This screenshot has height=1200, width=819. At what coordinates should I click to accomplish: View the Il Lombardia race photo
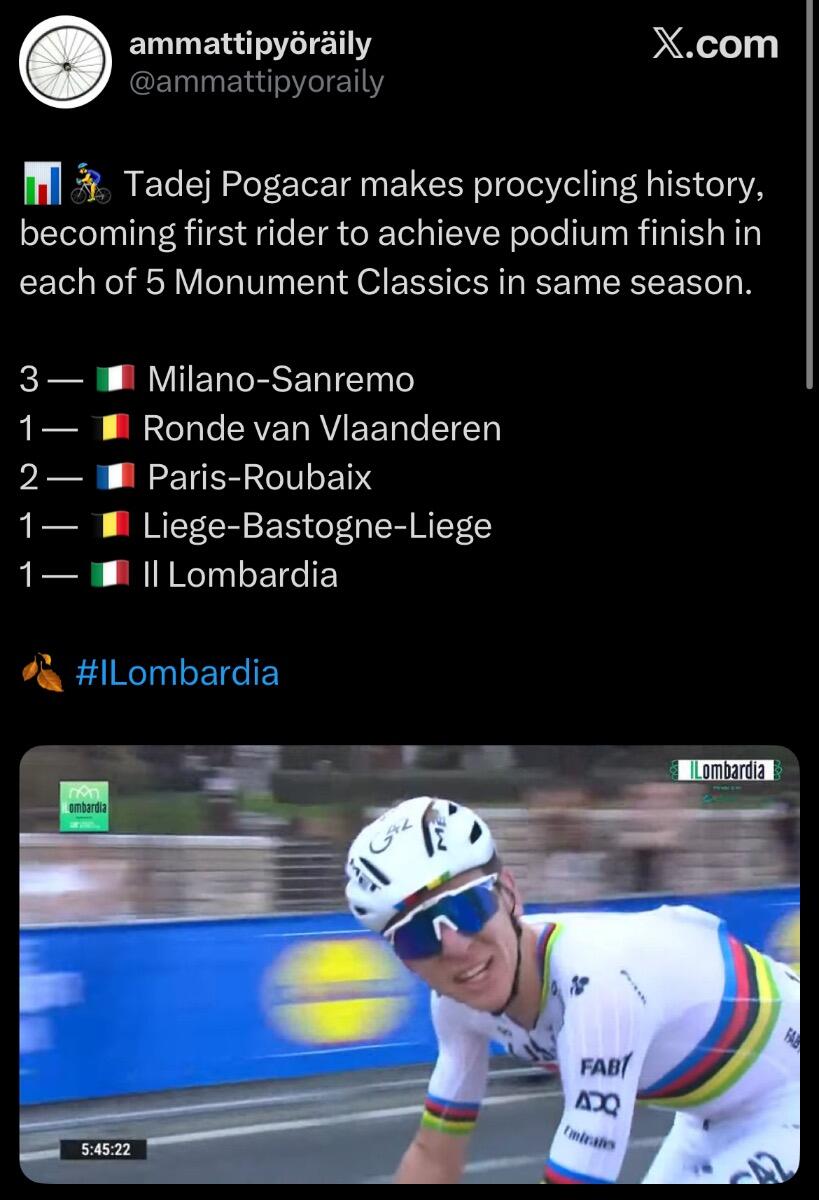point(409,963)
